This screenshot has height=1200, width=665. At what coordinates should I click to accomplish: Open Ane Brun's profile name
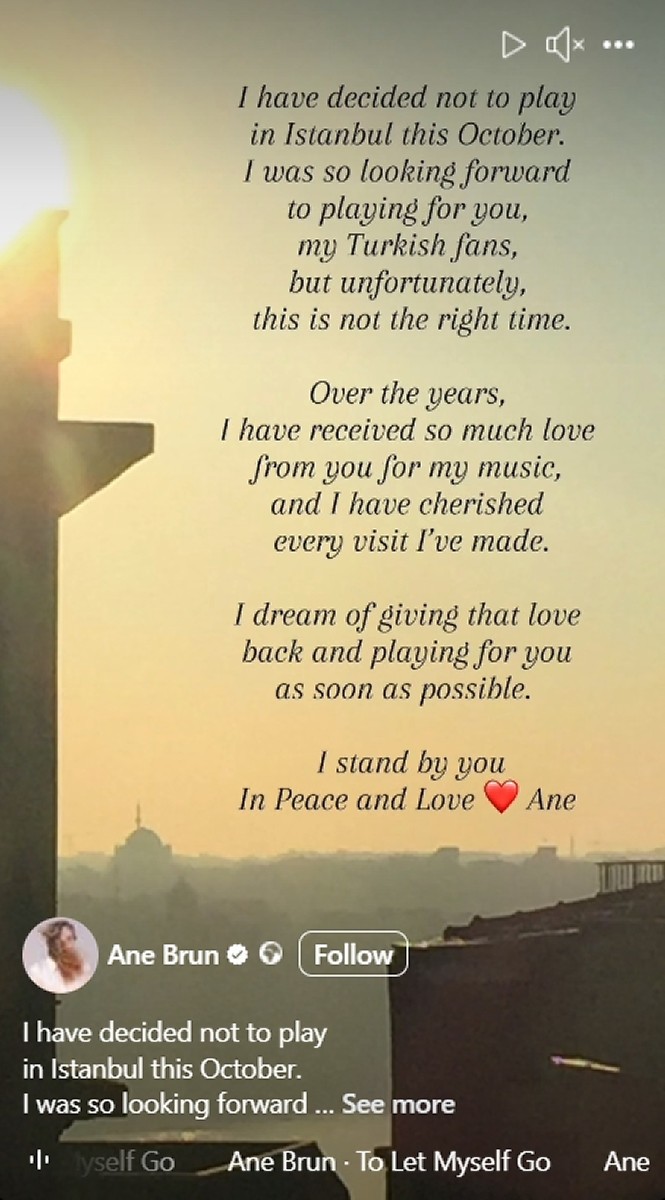(x=163, y=955)
